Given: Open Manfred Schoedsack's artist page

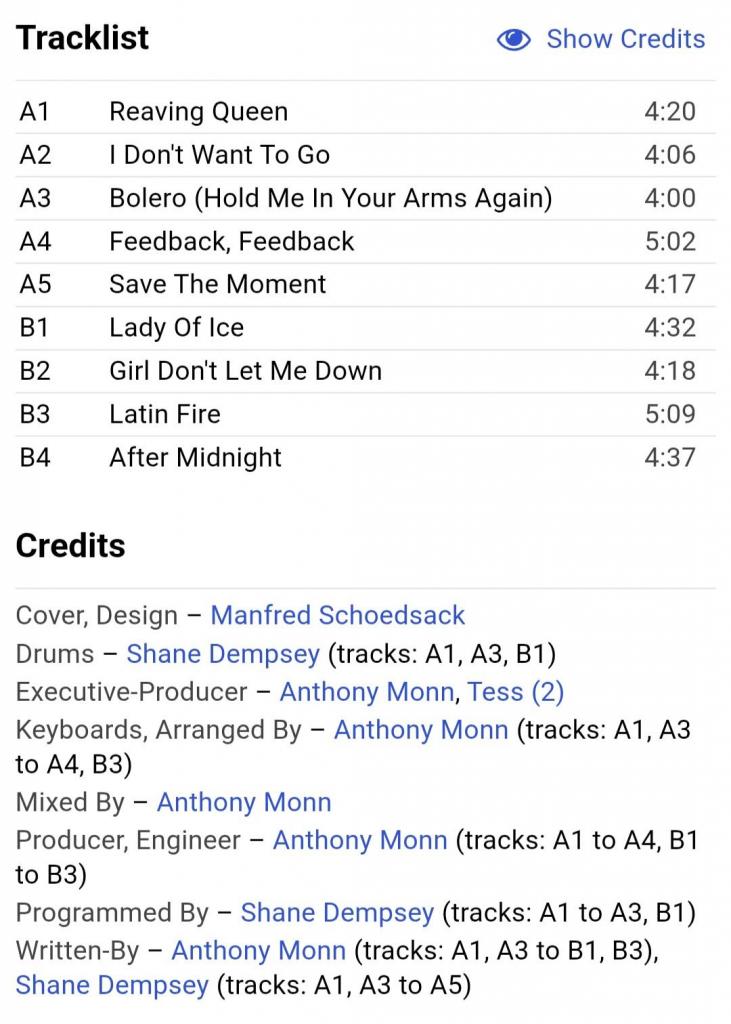Looking at the screenshot, I should [338, 615].
